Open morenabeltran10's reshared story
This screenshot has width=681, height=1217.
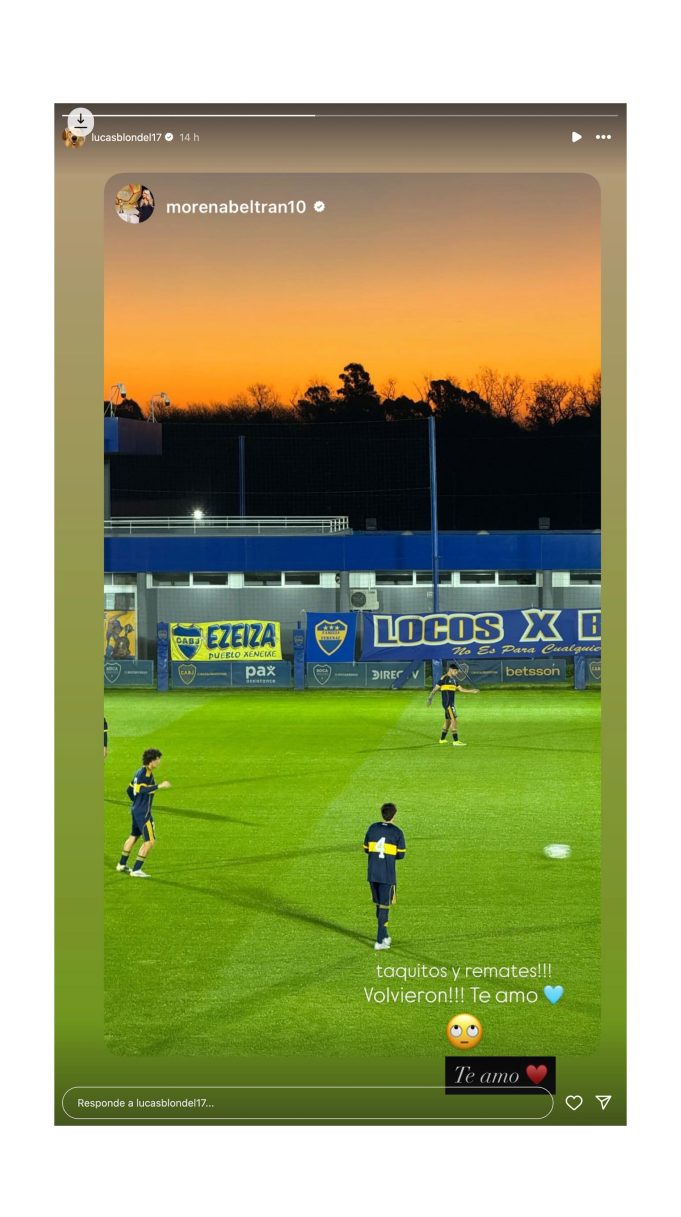point(235,207)
